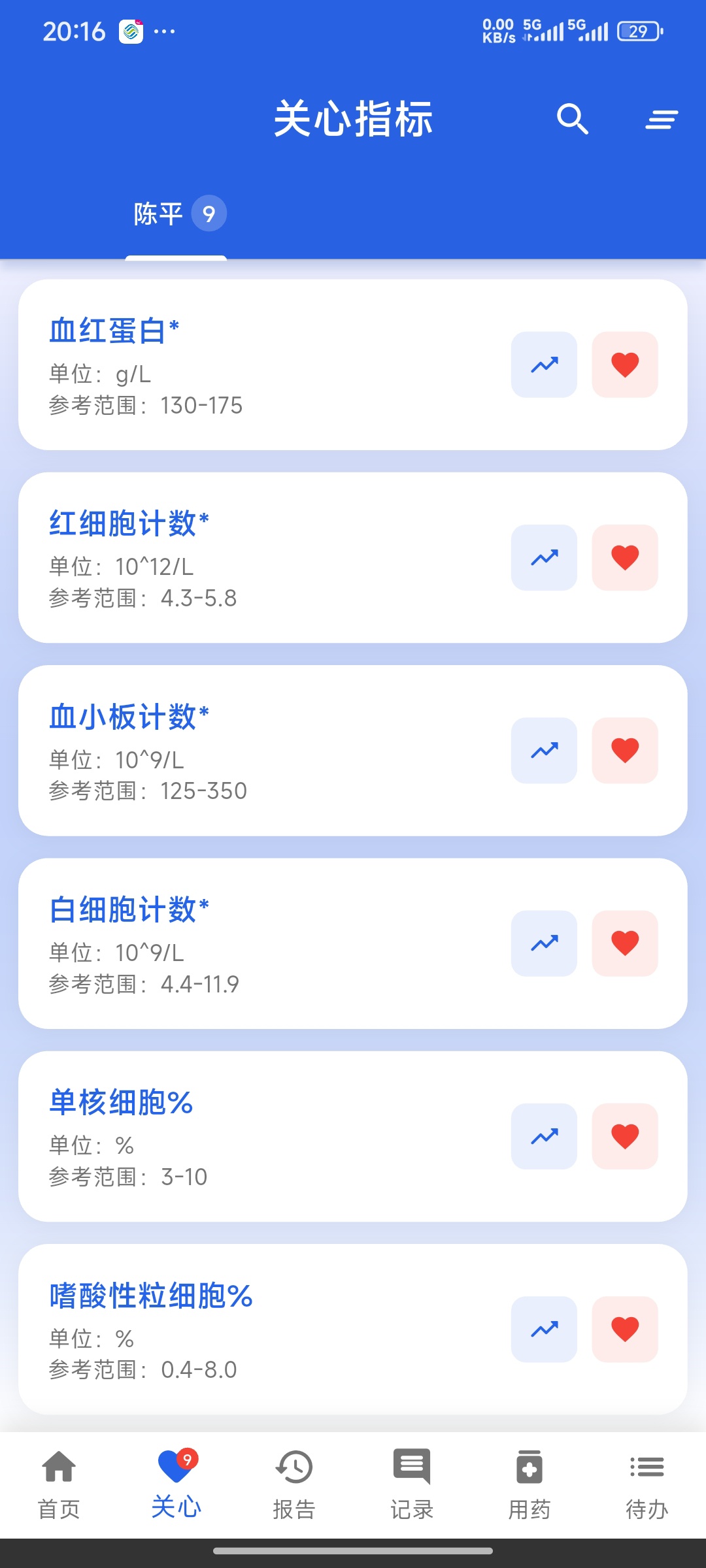
Task: Unlike 白细胞计数 indicator
Action: (625, 943)
